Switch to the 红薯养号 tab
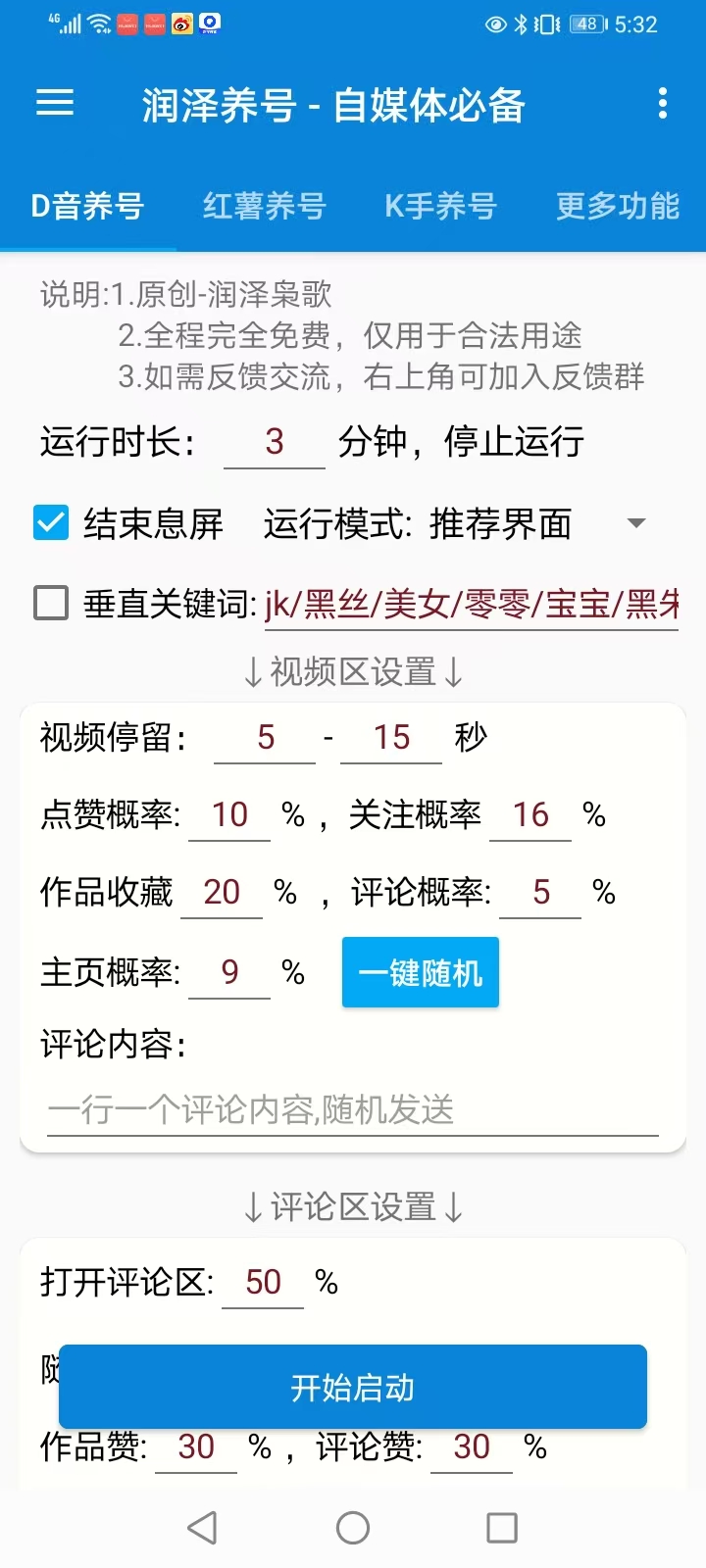706x1568 pixels. (264, 207)
